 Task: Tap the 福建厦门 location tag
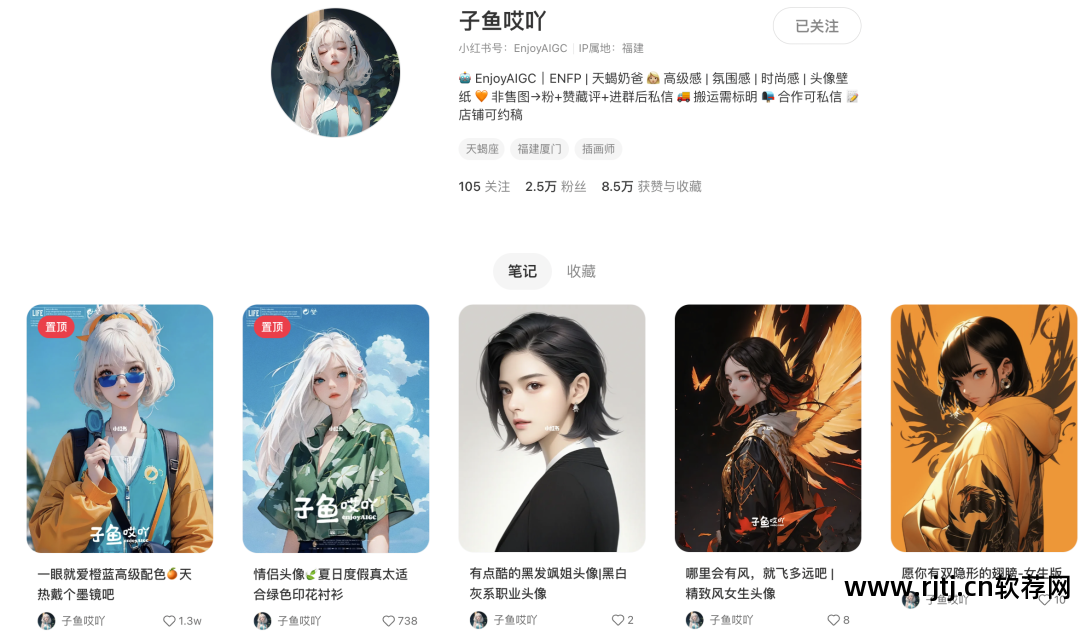point(539,149)
